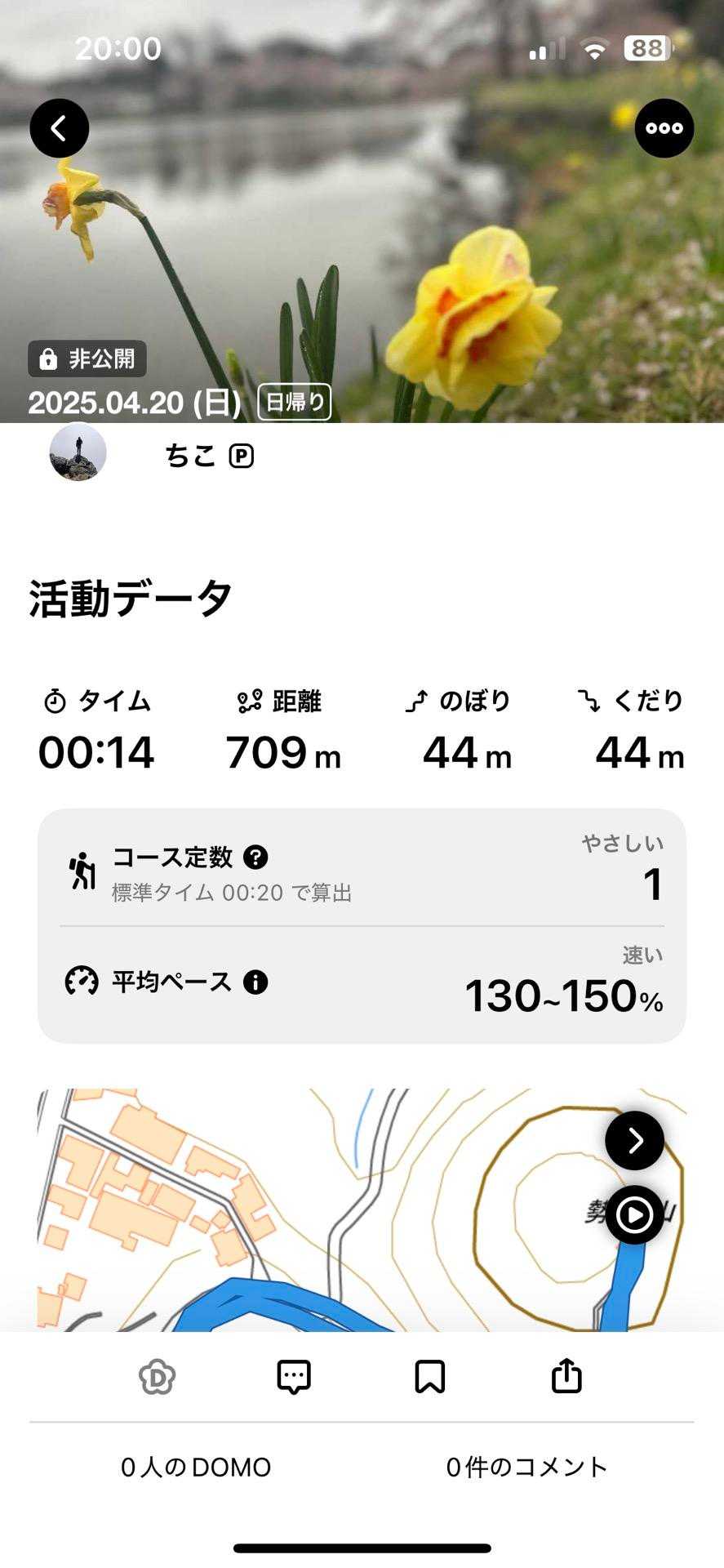Give a DOMO to this activity

coord(158,1377)
